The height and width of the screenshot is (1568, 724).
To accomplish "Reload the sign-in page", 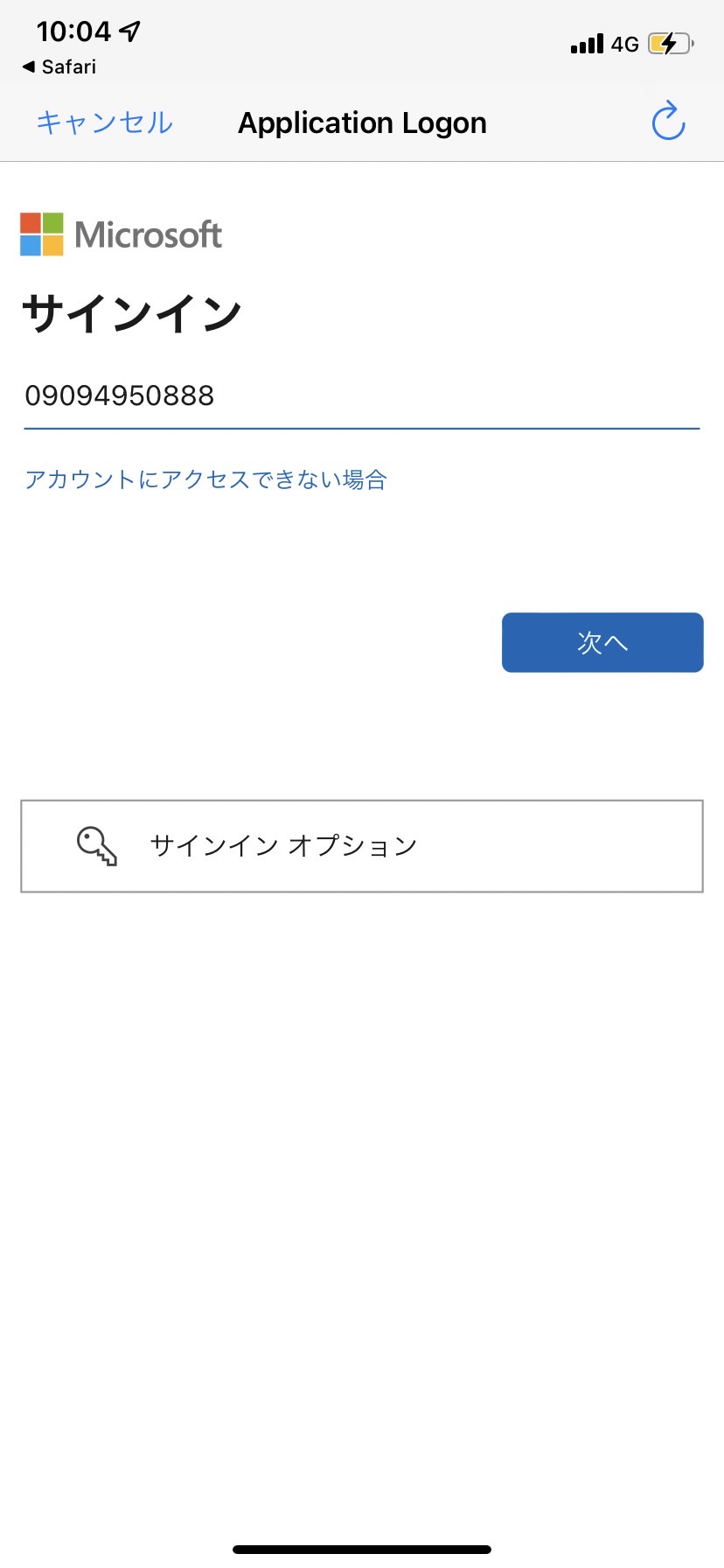I will (669, 121).
